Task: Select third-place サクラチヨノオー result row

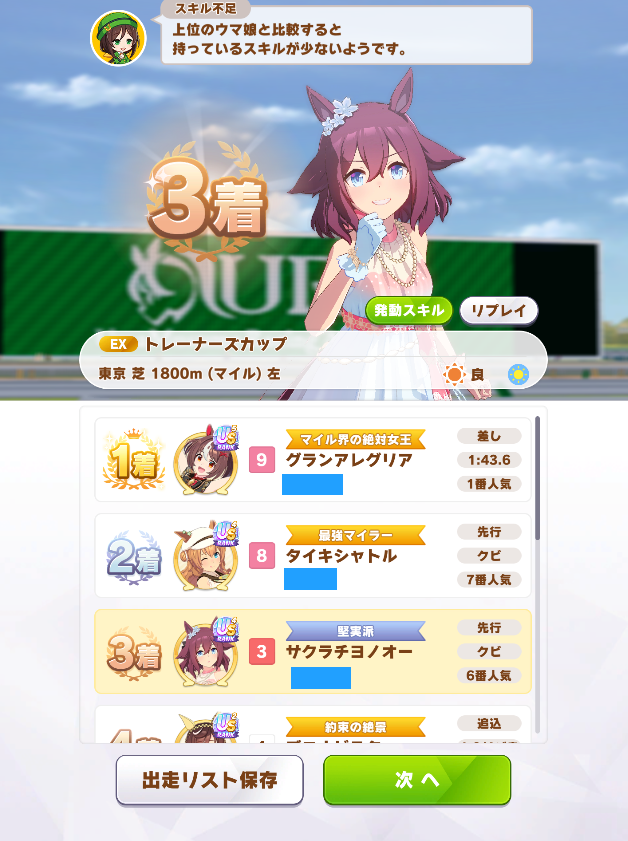Action: [313, 652]
